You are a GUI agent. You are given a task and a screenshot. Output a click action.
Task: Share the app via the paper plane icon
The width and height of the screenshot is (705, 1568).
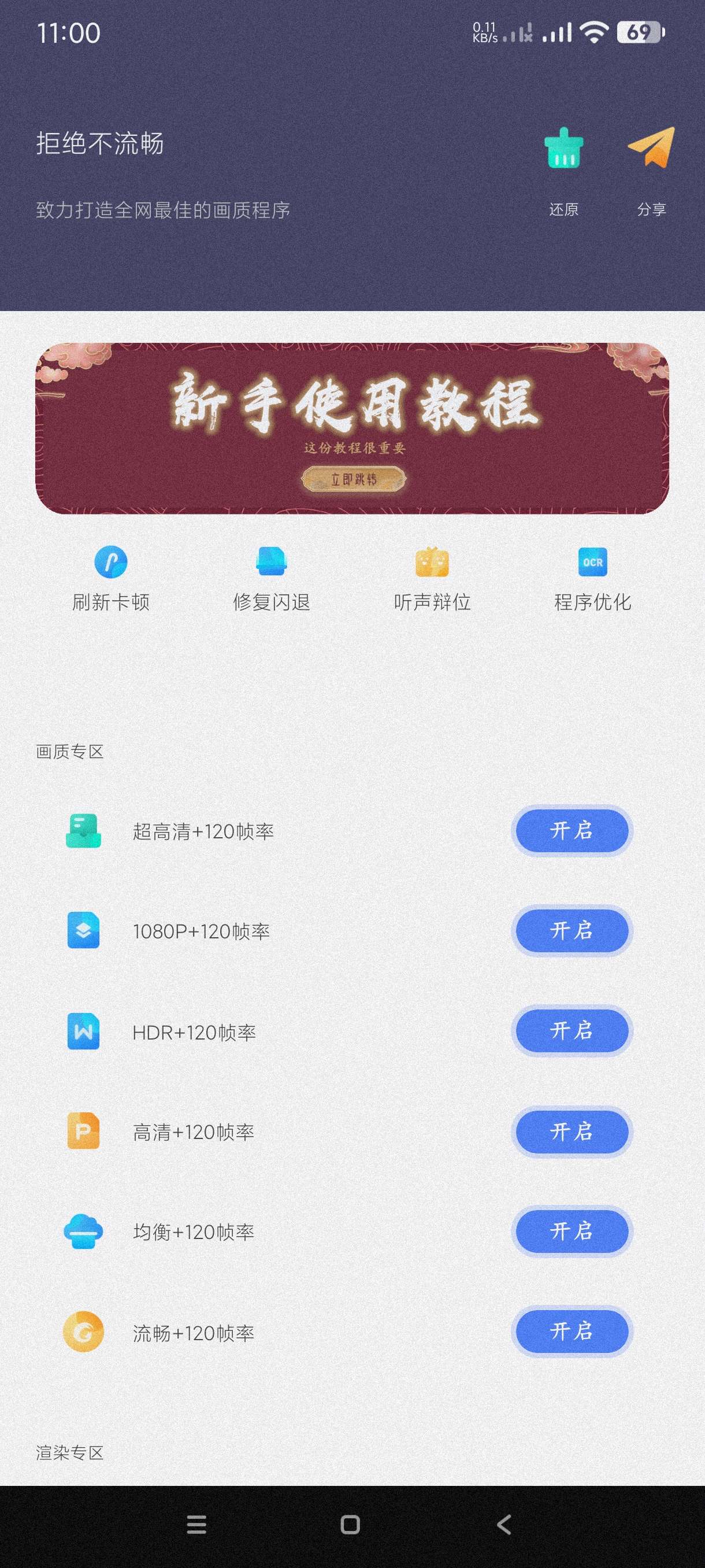tap(651, 149)
